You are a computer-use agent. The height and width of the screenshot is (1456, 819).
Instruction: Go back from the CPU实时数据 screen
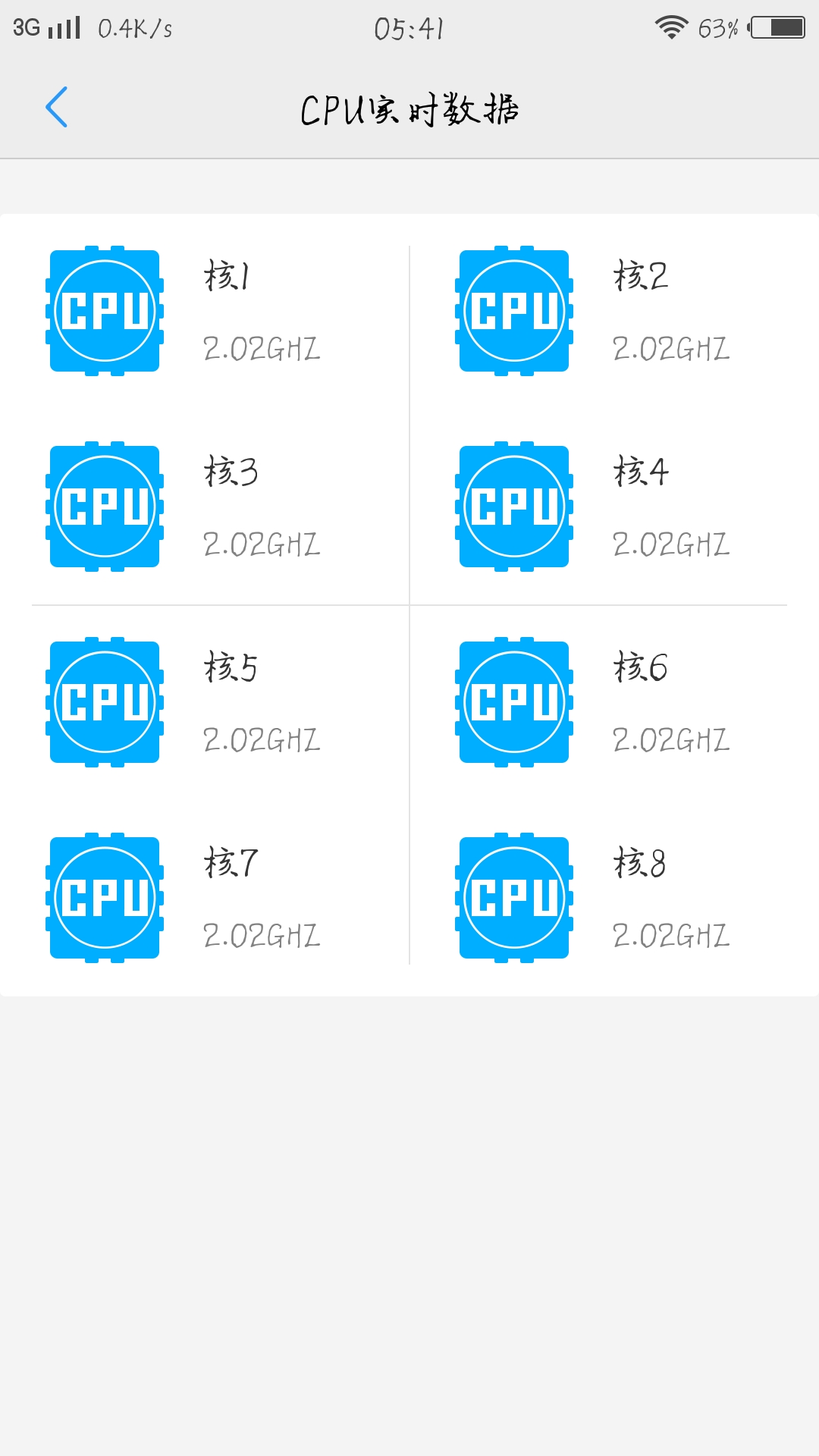point(57,107)
